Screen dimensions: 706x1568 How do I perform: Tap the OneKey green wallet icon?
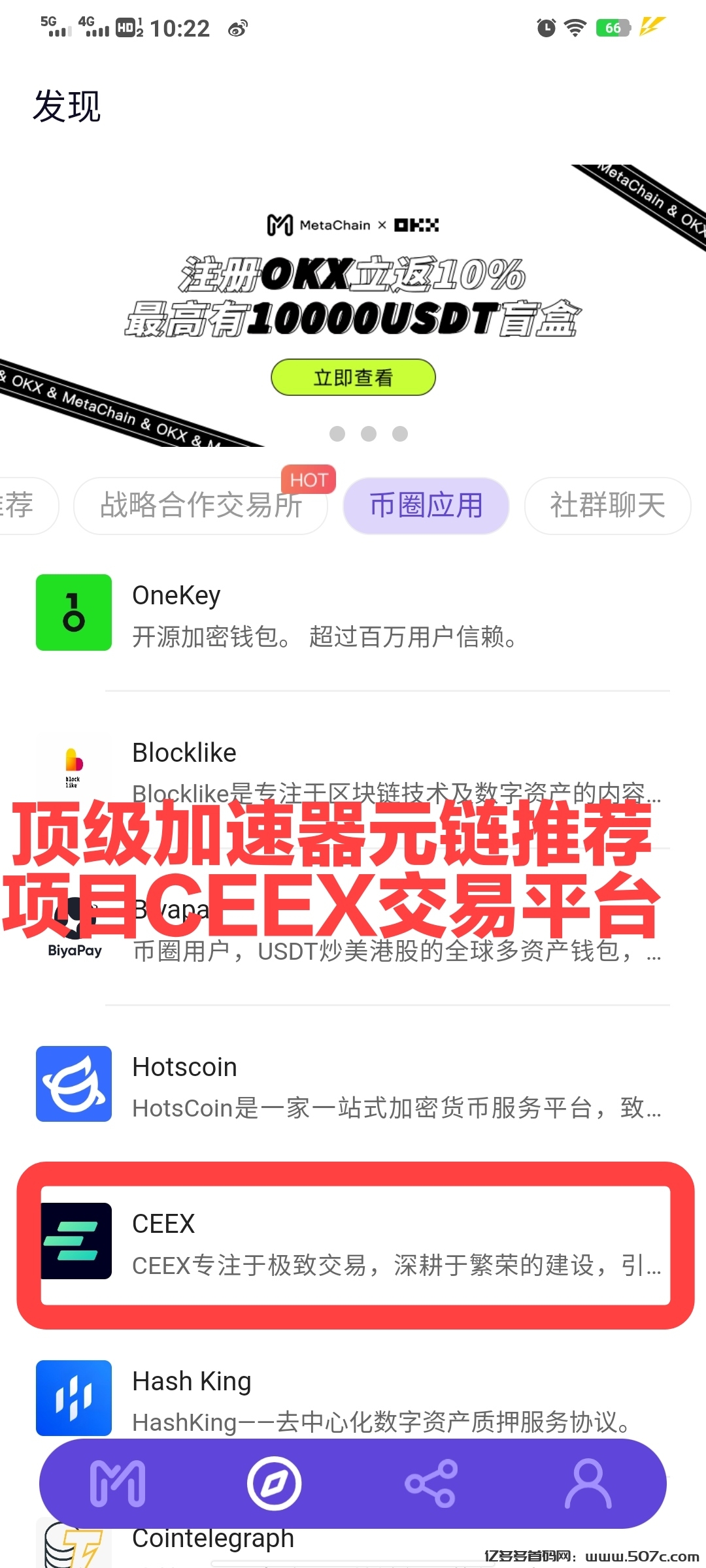click(x=73, y=613)
